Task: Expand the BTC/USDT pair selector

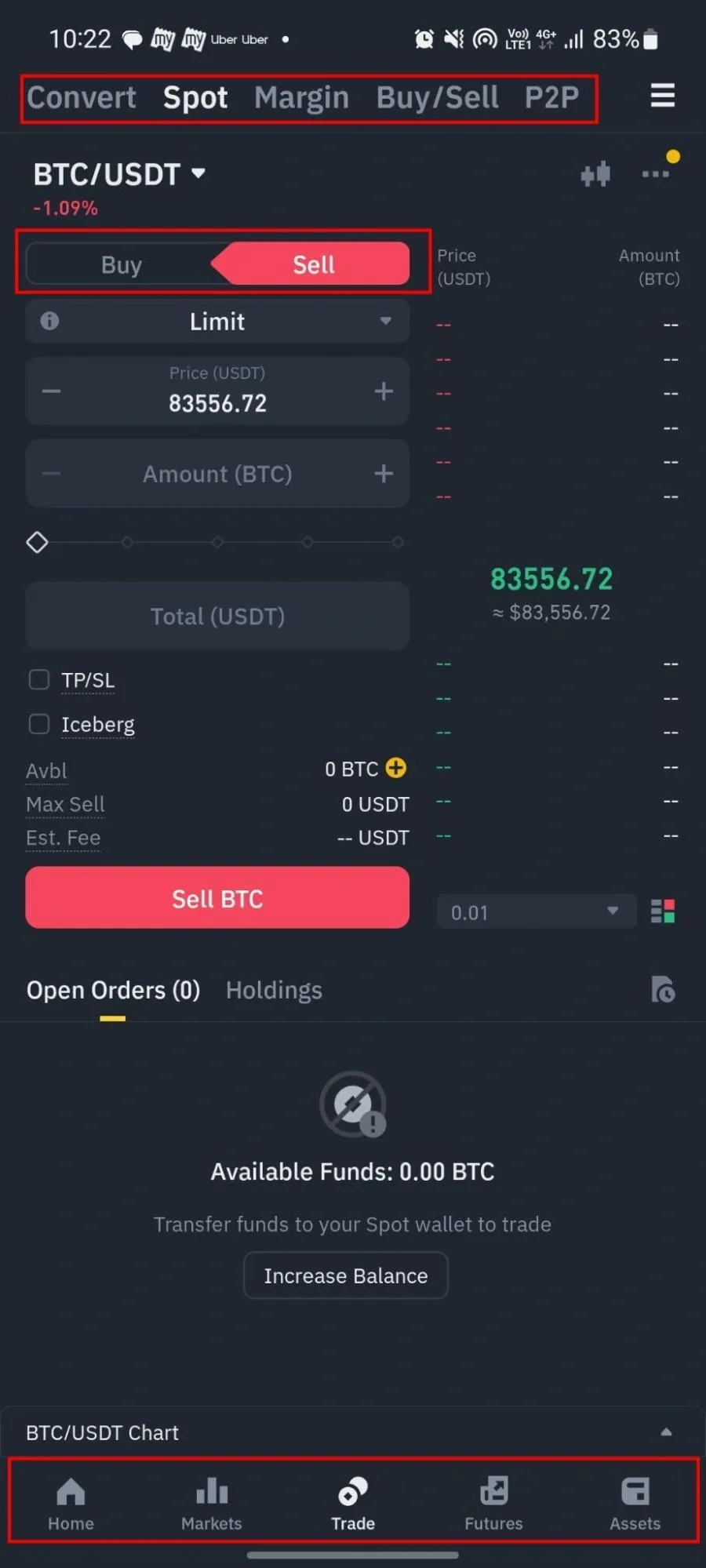Action: [119, 174]
